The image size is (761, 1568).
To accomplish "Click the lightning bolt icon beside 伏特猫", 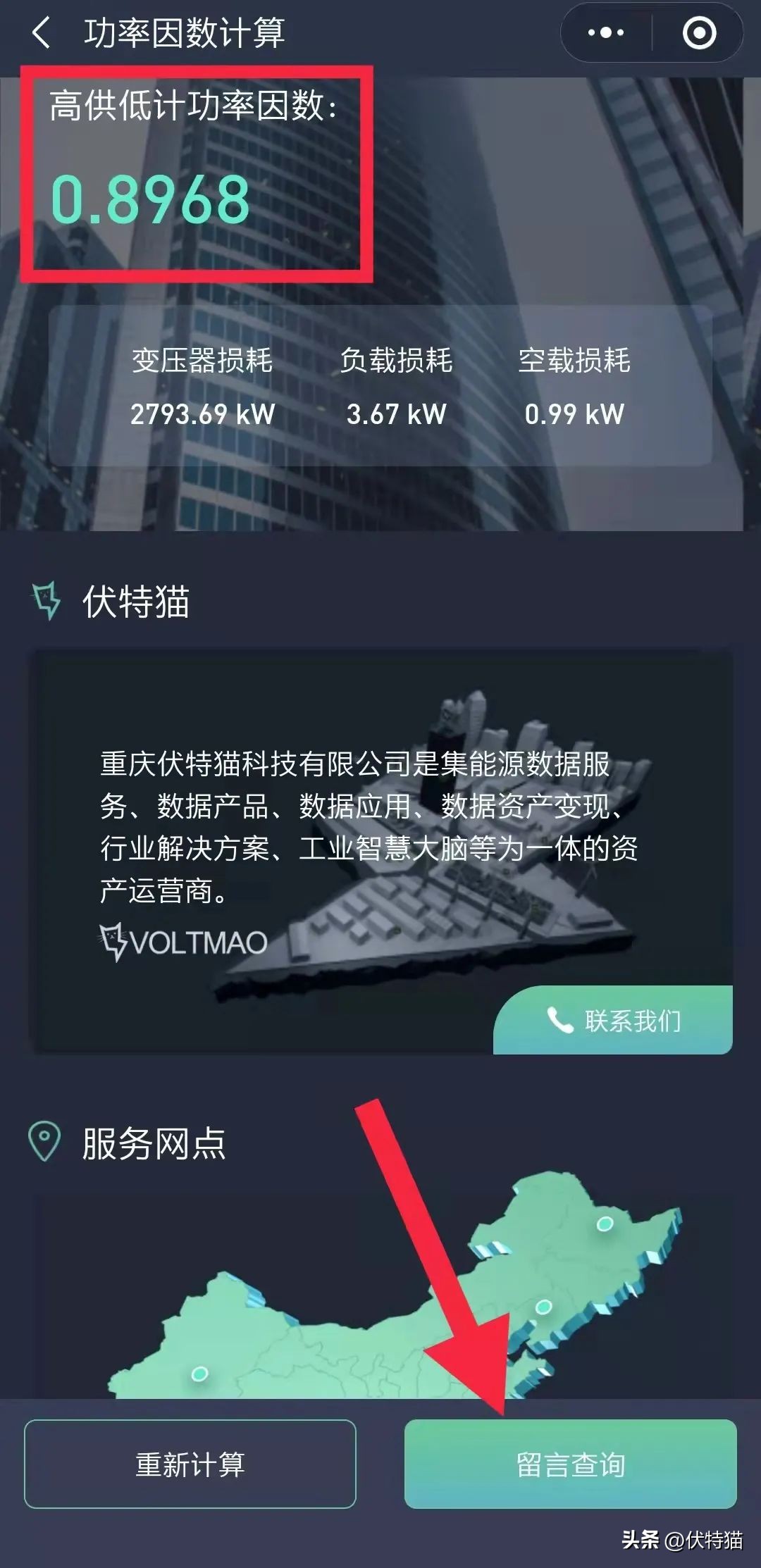I will 44,599.
